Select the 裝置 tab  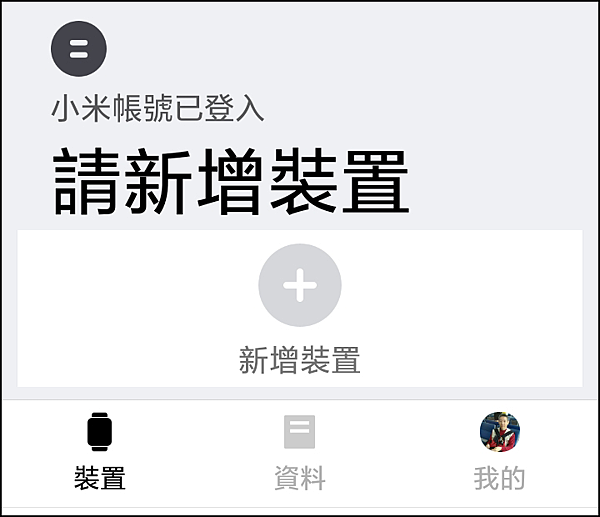(99, 452)
